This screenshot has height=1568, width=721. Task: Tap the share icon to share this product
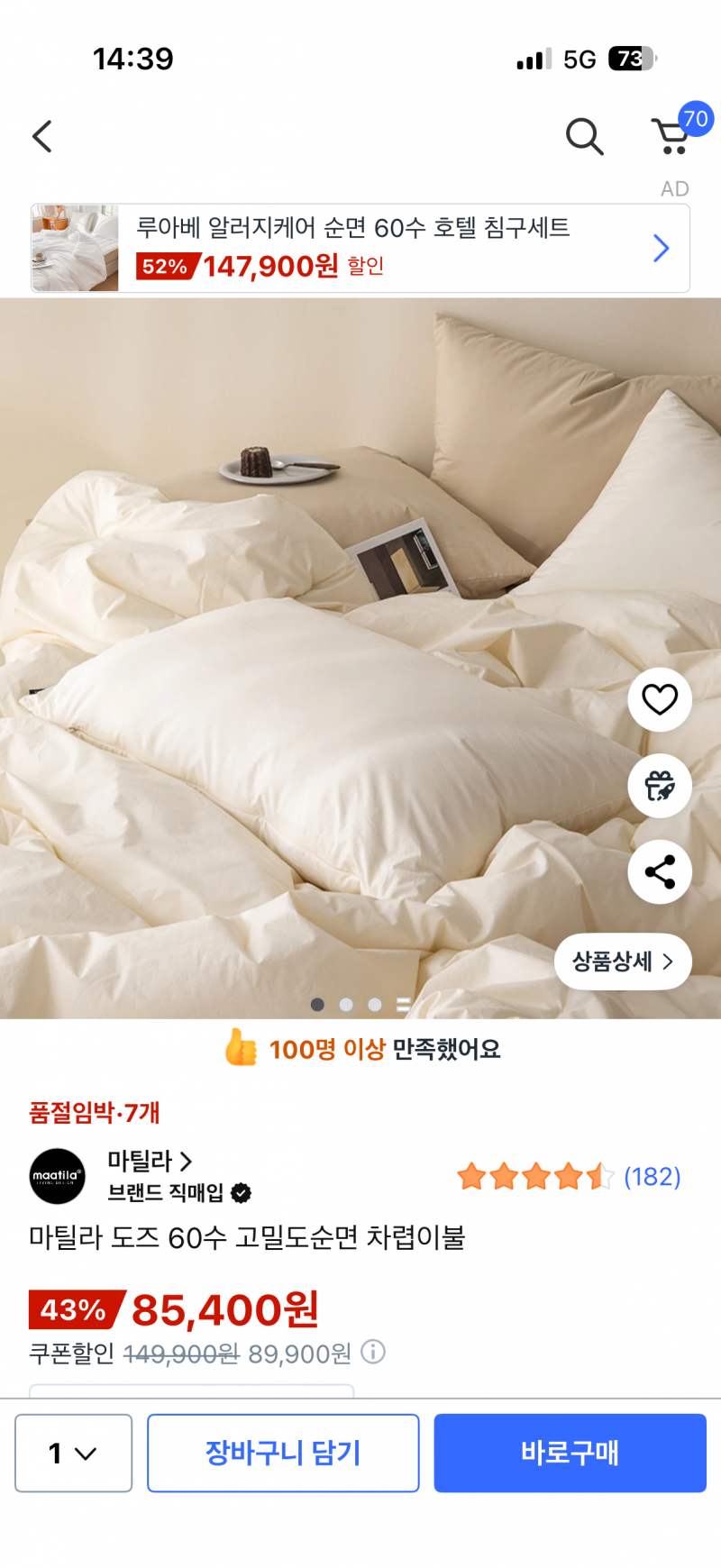[660, 871]
